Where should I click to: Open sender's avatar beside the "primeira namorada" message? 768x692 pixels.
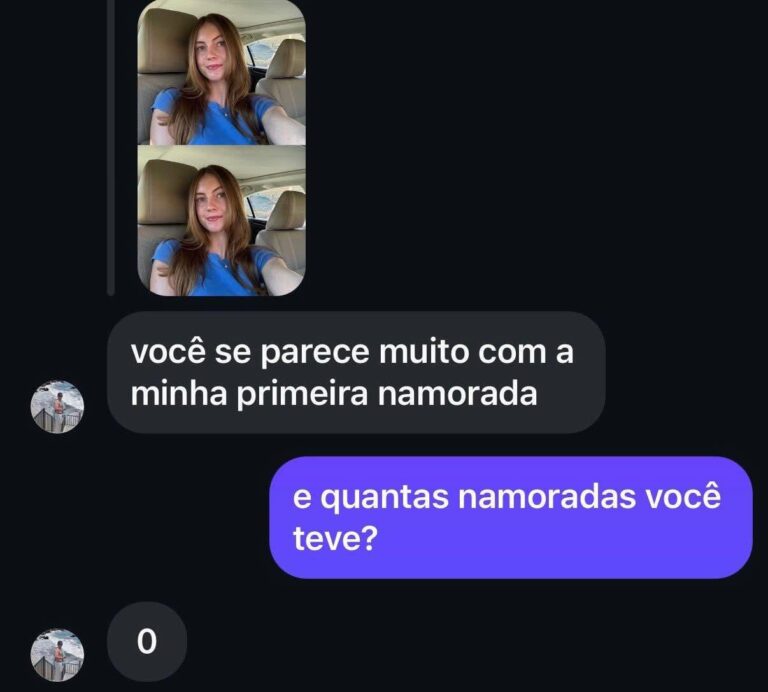(x=58, y=406)
